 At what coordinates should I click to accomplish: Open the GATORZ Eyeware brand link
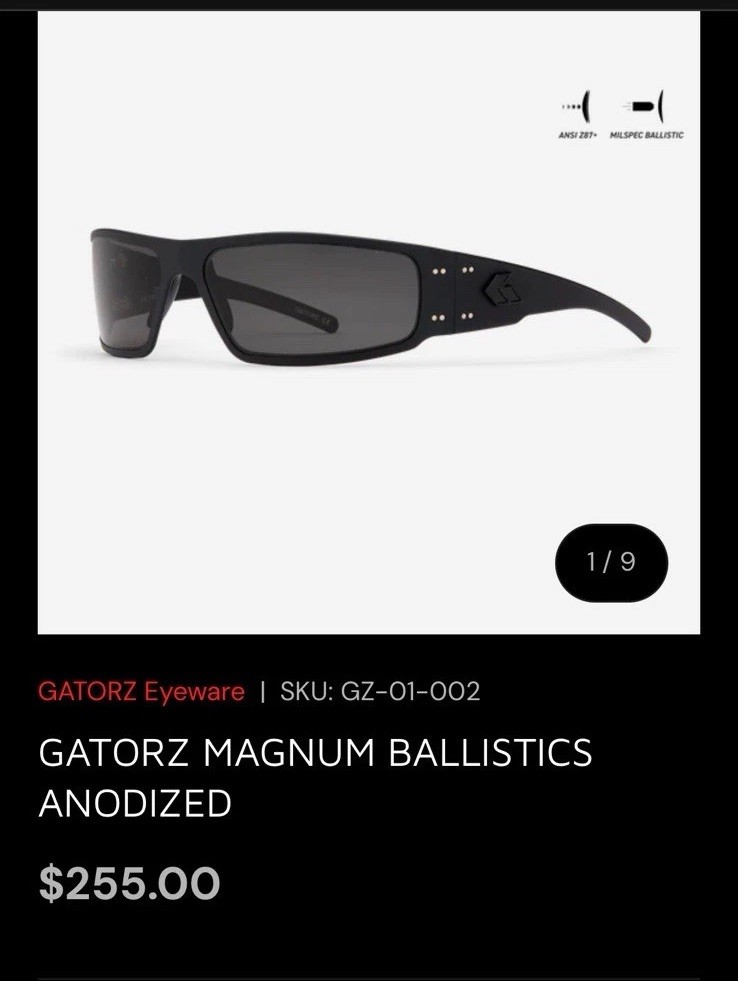(141, 689)
